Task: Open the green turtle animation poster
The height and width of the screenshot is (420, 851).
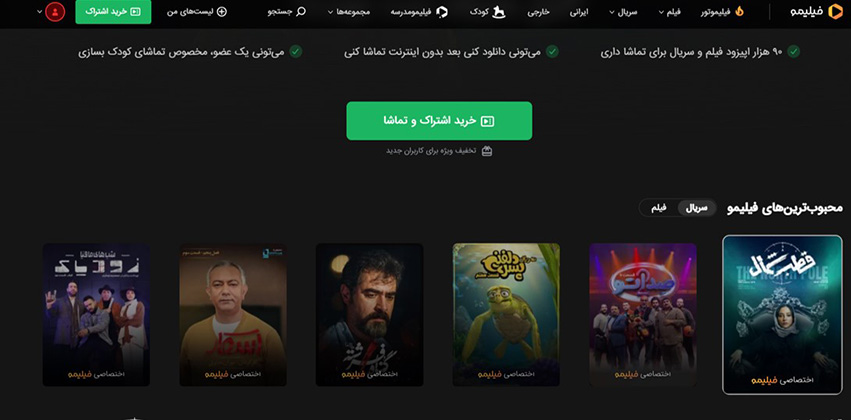Action: pos(505,315)
